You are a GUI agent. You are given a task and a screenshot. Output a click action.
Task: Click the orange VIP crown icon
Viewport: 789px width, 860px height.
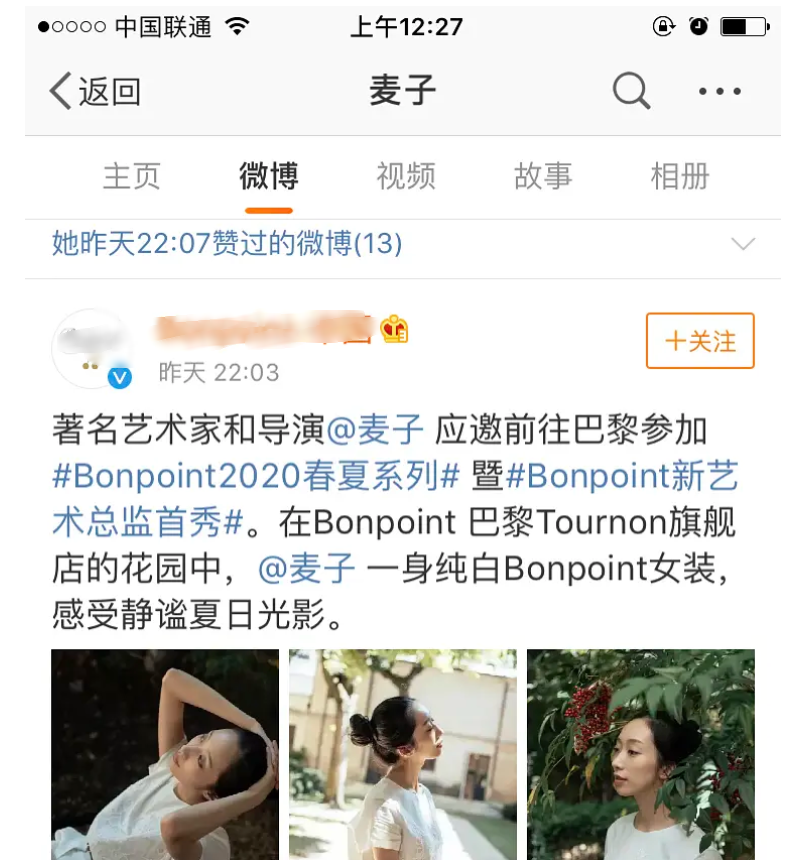point(396,328)
